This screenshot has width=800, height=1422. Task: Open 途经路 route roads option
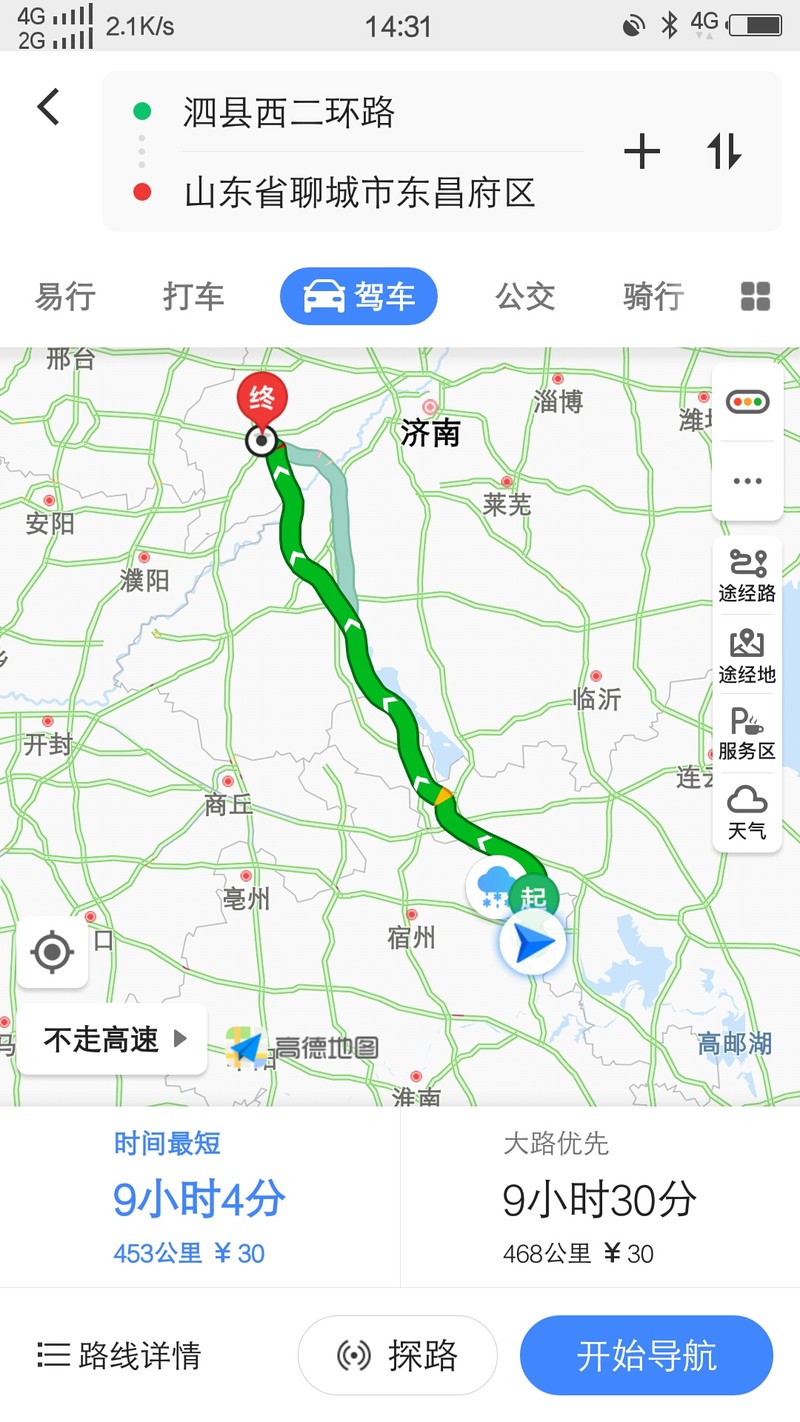coord(747,576)
